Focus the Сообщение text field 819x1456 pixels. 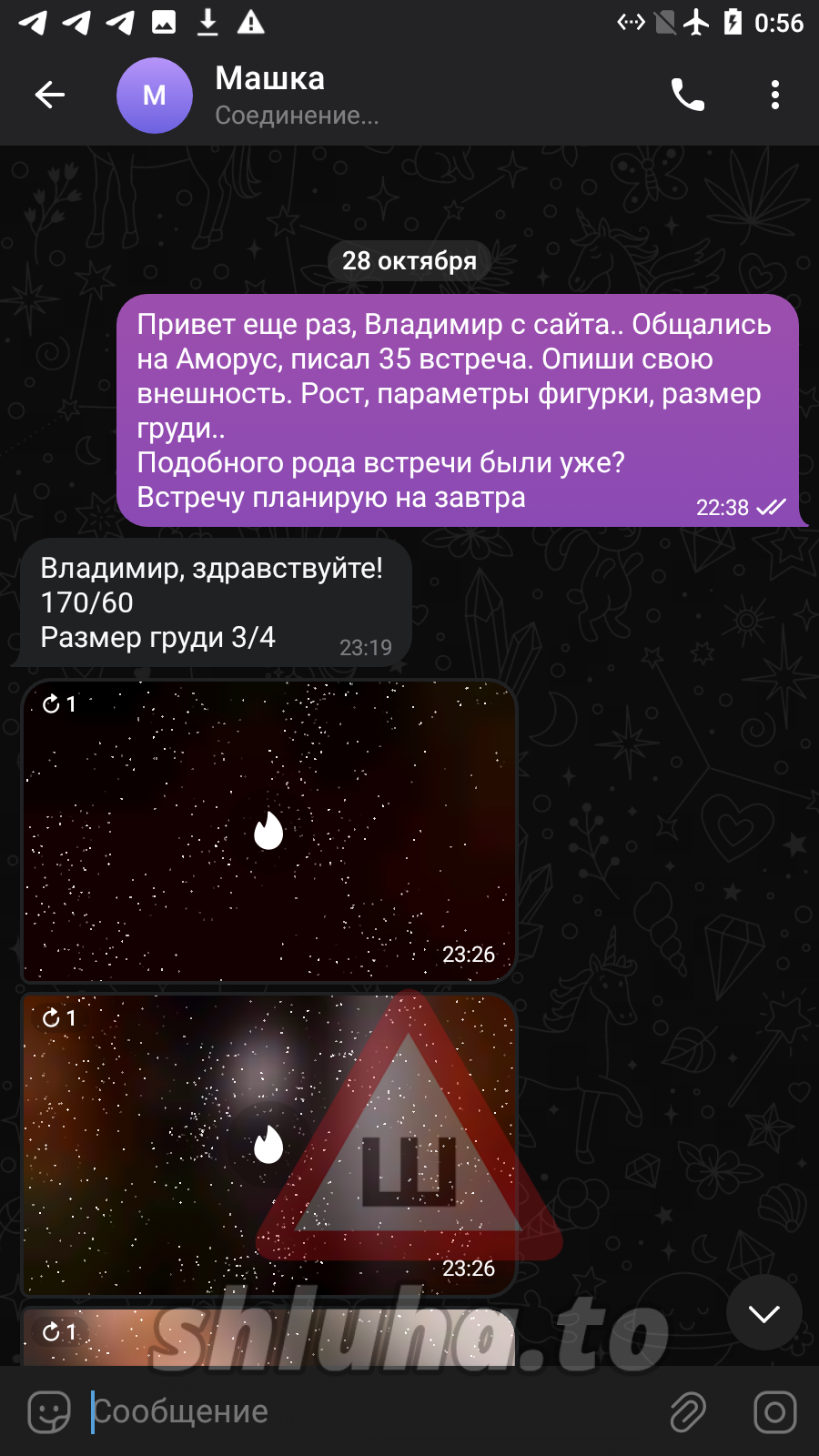click(x=364, y=1411)
